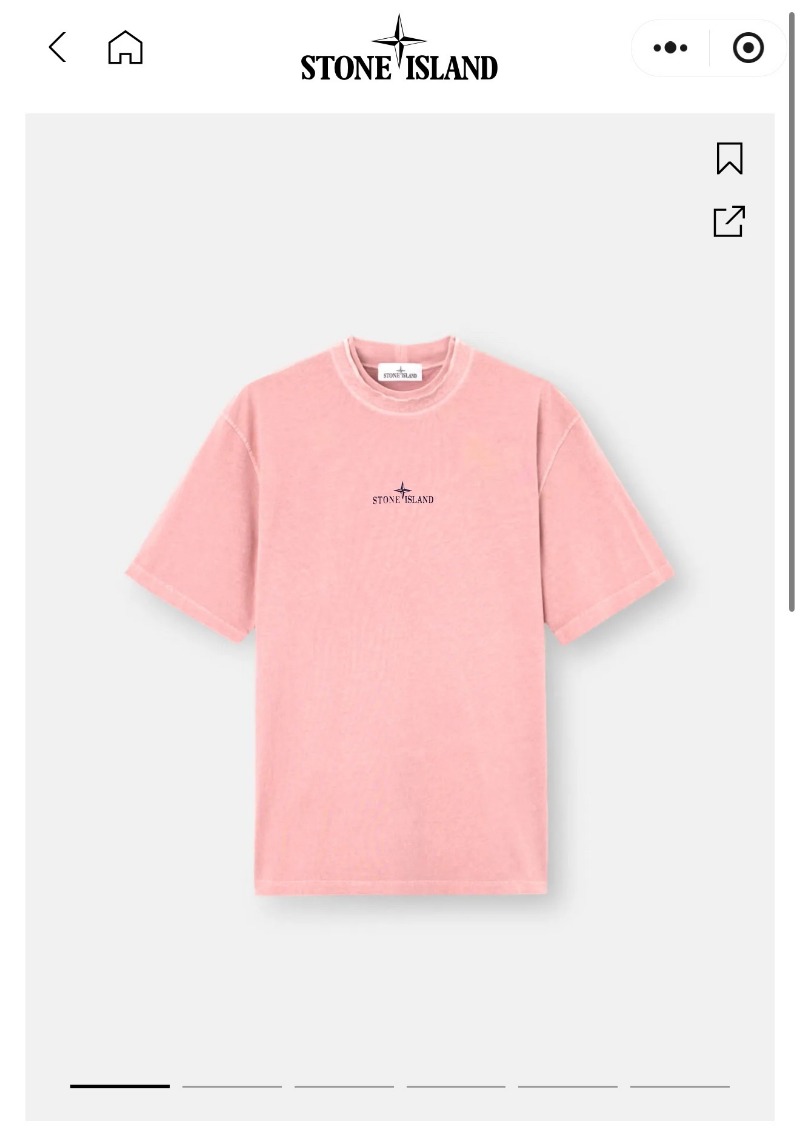Open the home page
The width and height of the screenshot is (800, 1141).
click(x=126, y=47)
